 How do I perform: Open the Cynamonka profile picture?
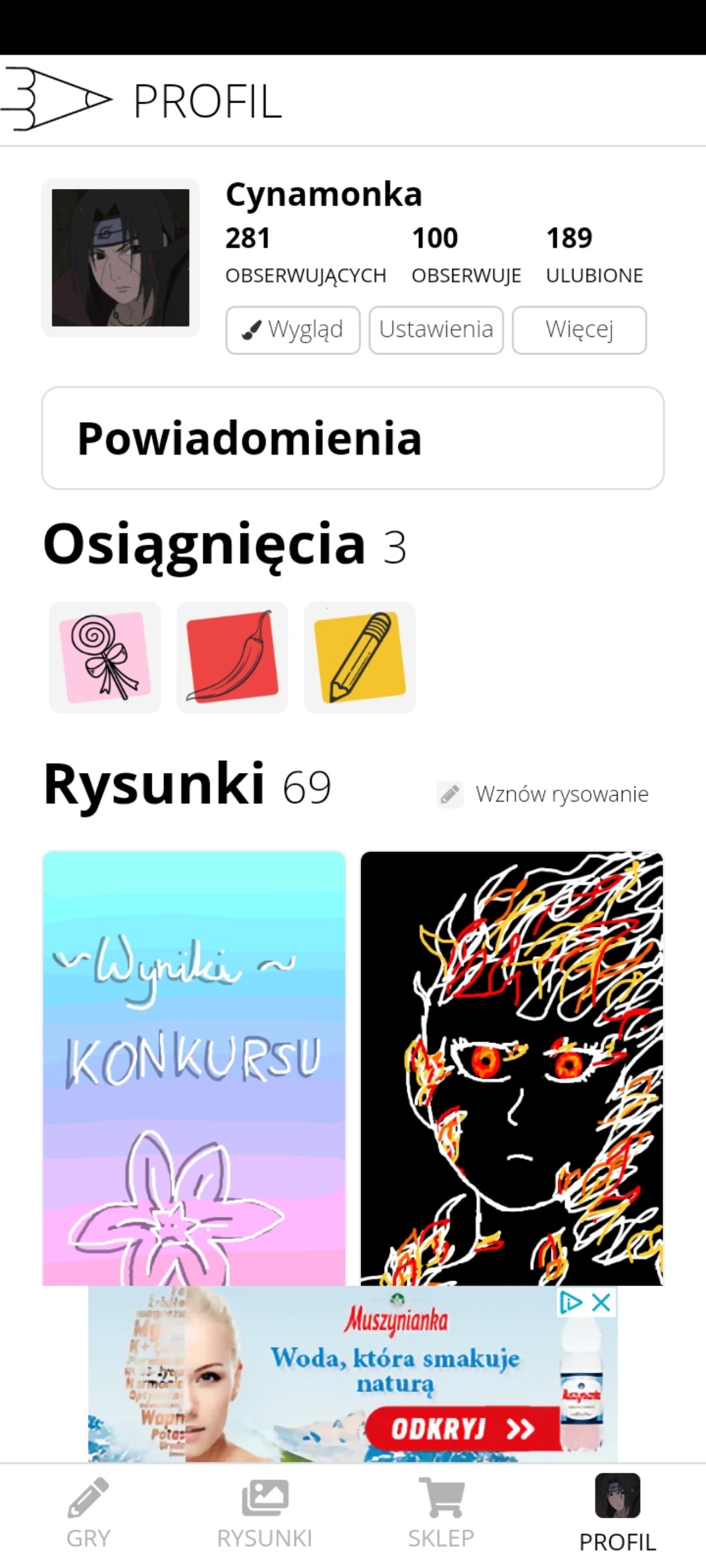121,258
